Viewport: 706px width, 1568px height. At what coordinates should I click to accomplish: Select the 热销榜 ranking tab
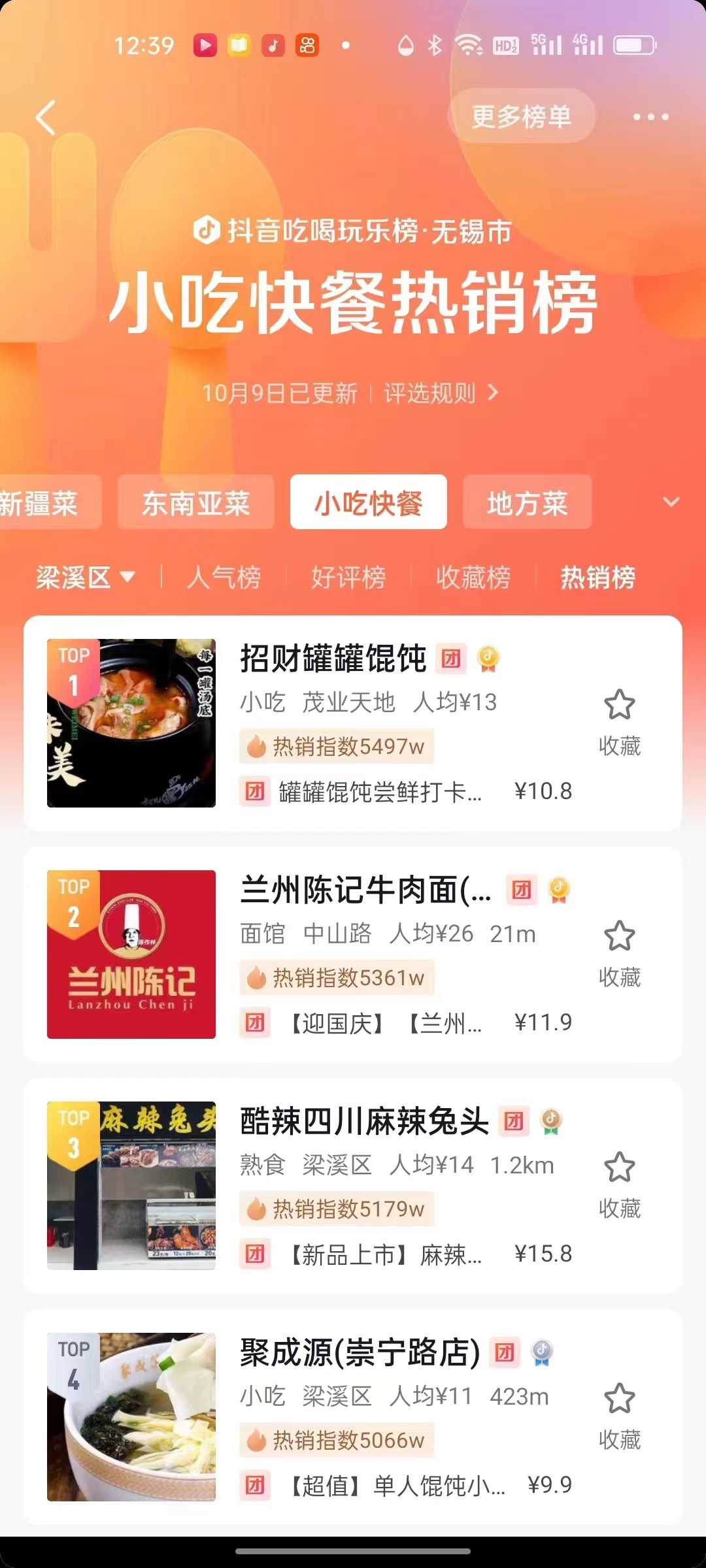point(597,578)
